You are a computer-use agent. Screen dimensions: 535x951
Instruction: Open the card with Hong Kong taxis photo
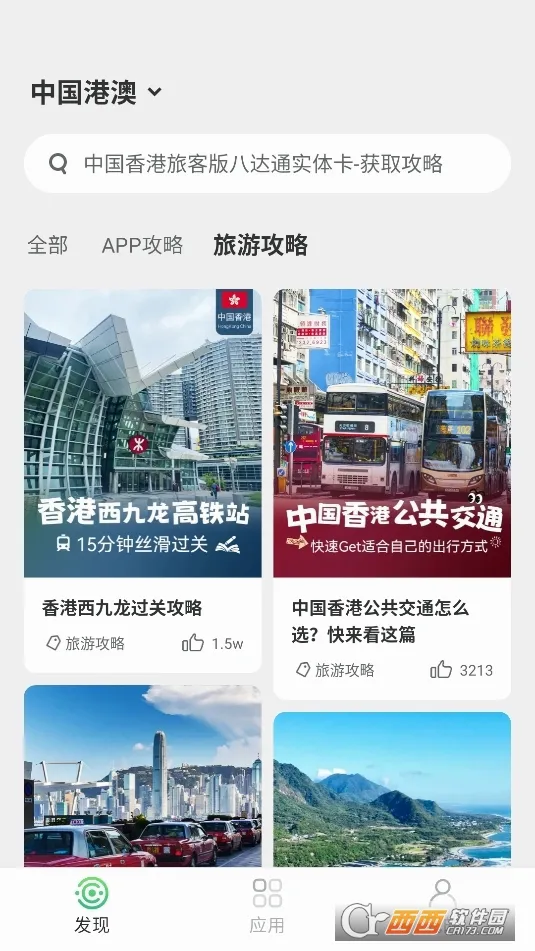[143, 776]
